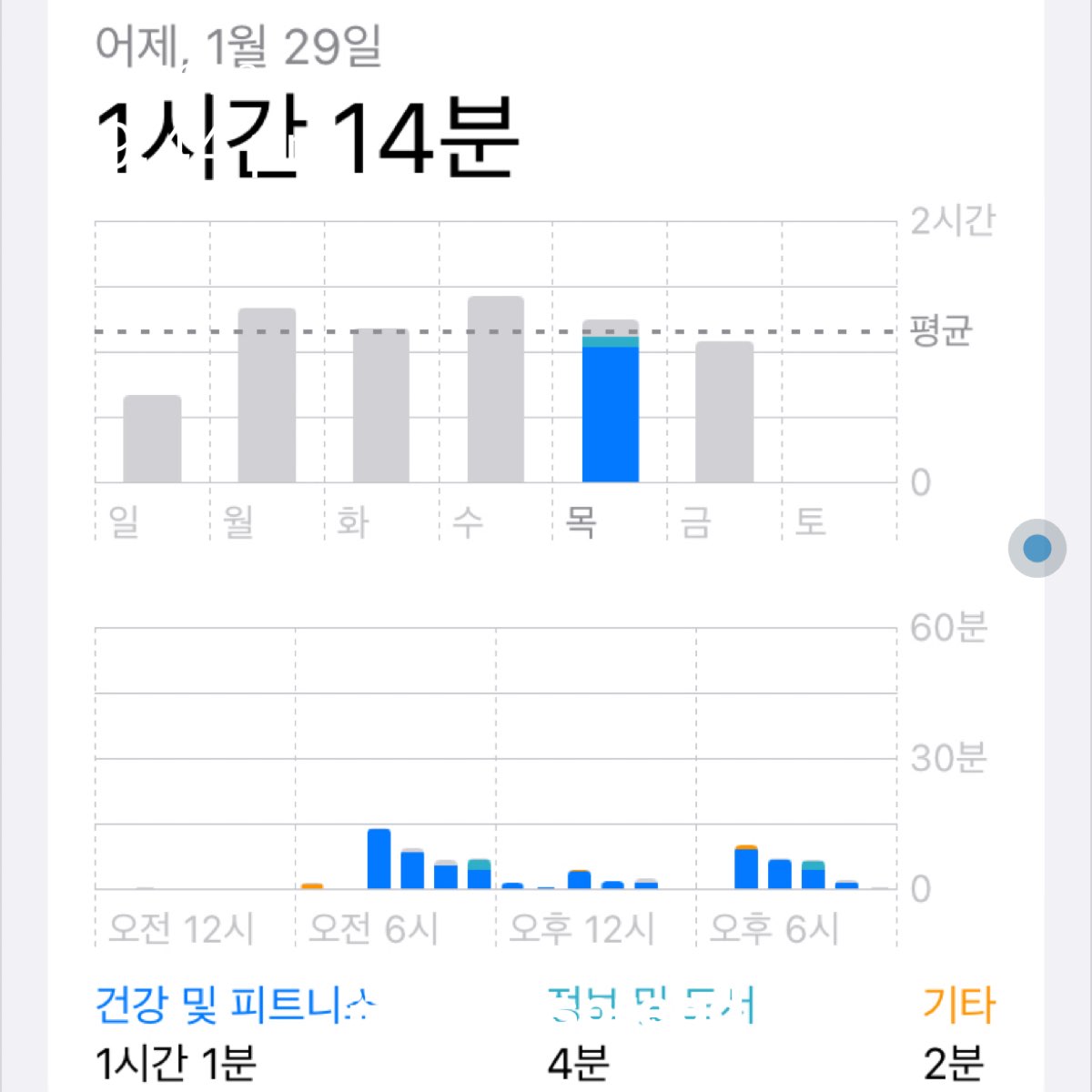Viewport: 1092px width, 1092px height.
Task: Tap the highlighted Thursday (목) bar
Action: tap(611, 402)
